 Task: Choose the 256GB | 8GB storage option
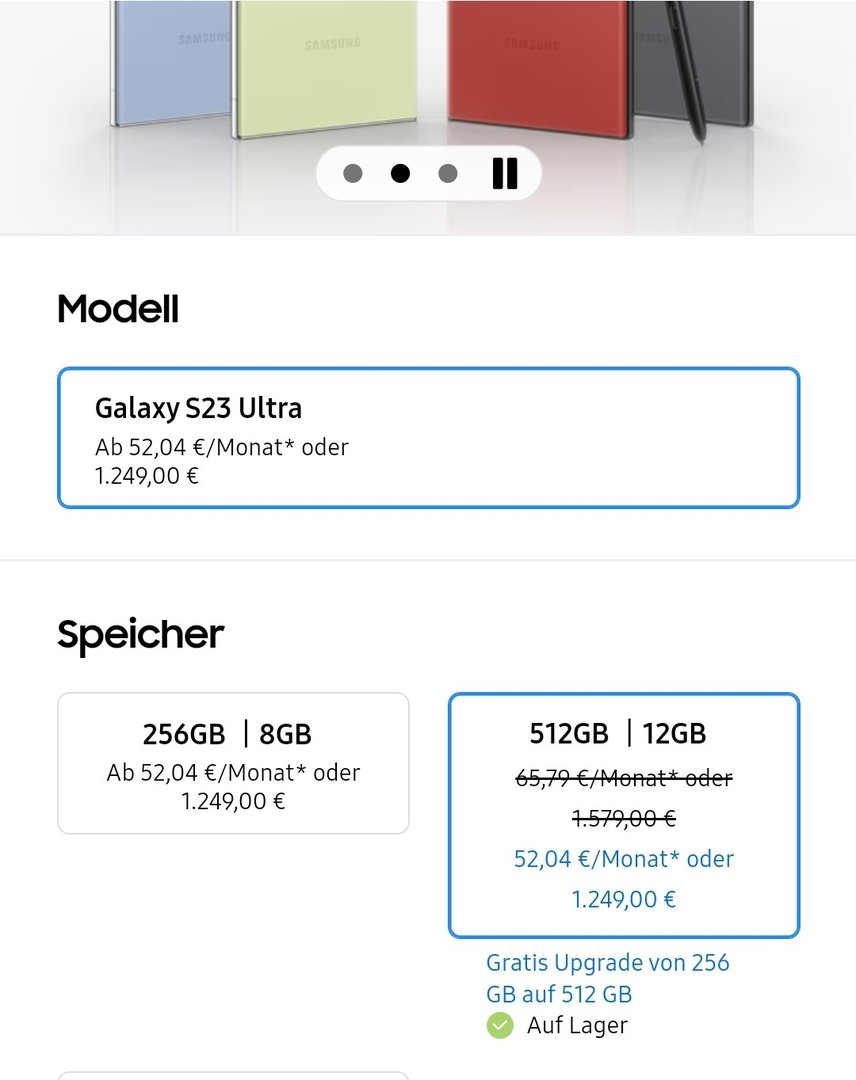pos(233,763)
